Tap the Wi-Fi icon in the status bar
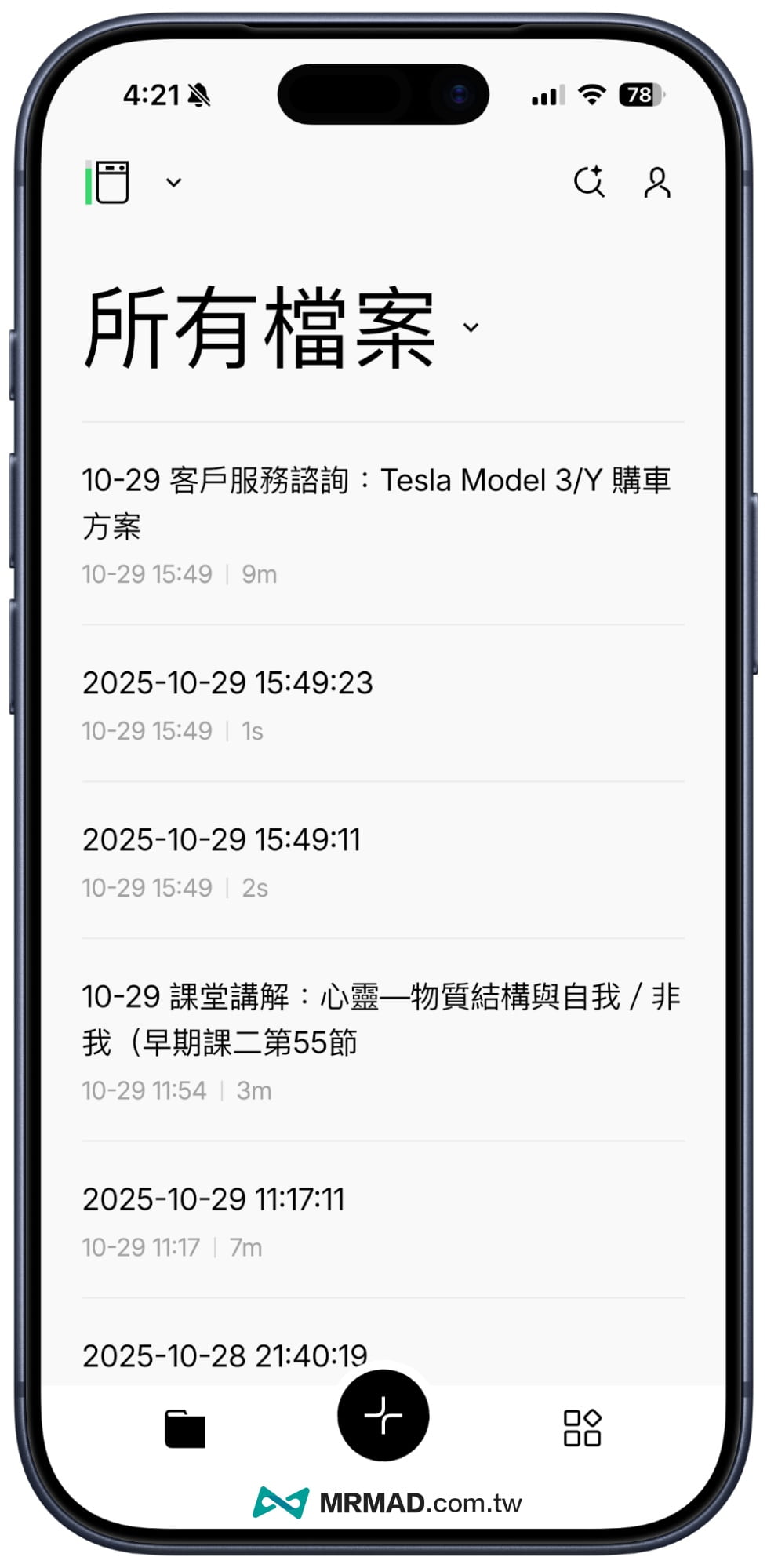The image size is (767, 1568). point(591,93)
